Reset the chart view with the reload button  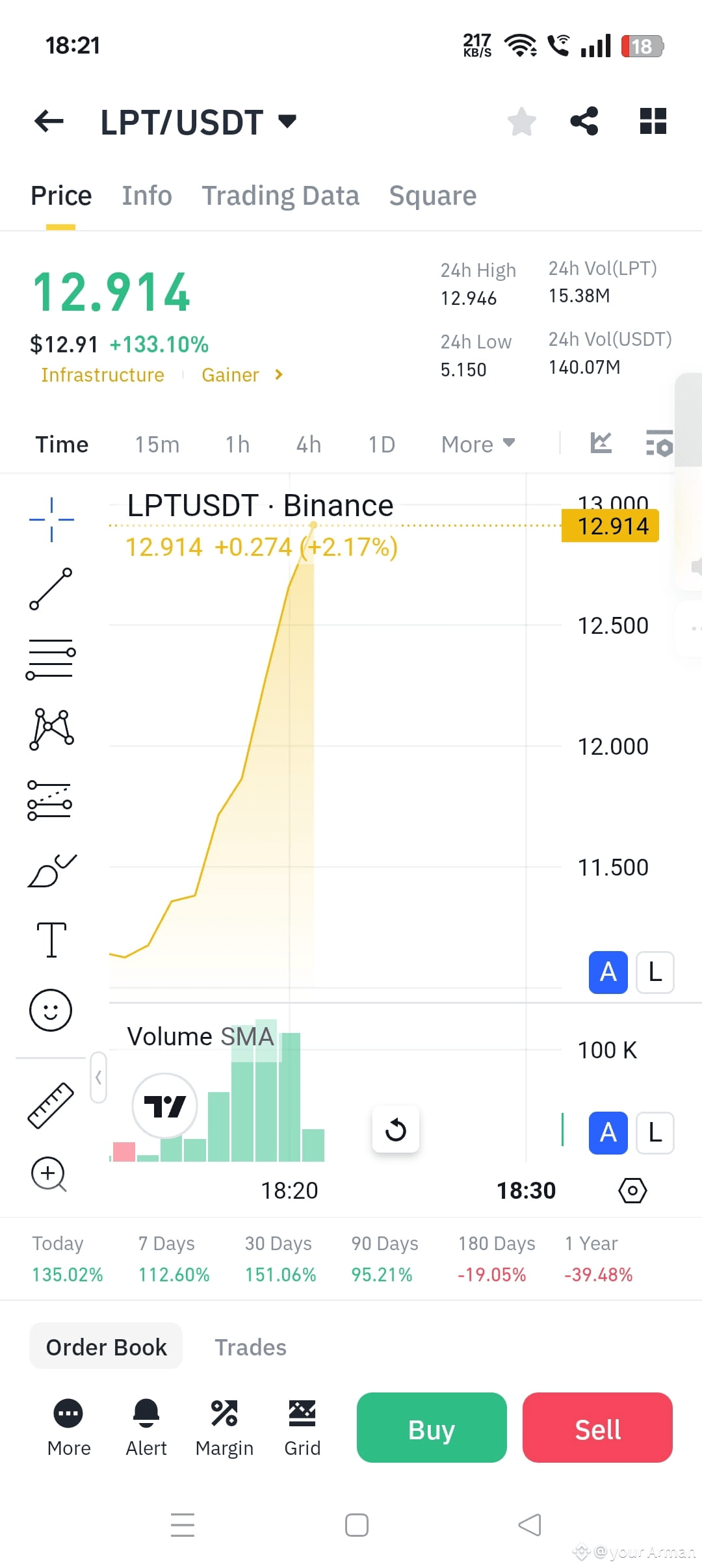coord(396,1130)
